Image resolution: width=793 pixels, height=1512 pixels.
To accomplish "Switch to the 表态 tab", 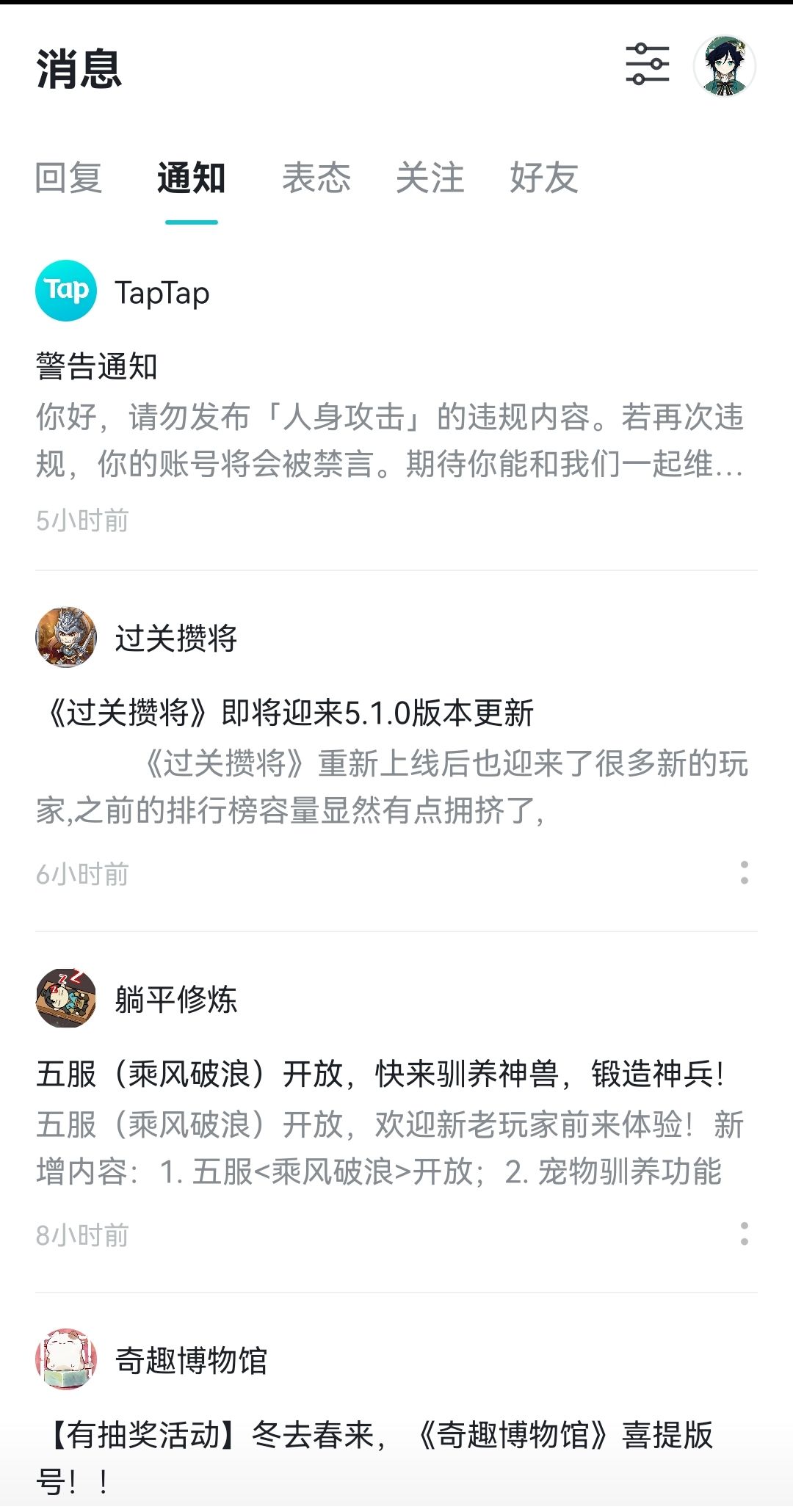I will pos(316,178).
